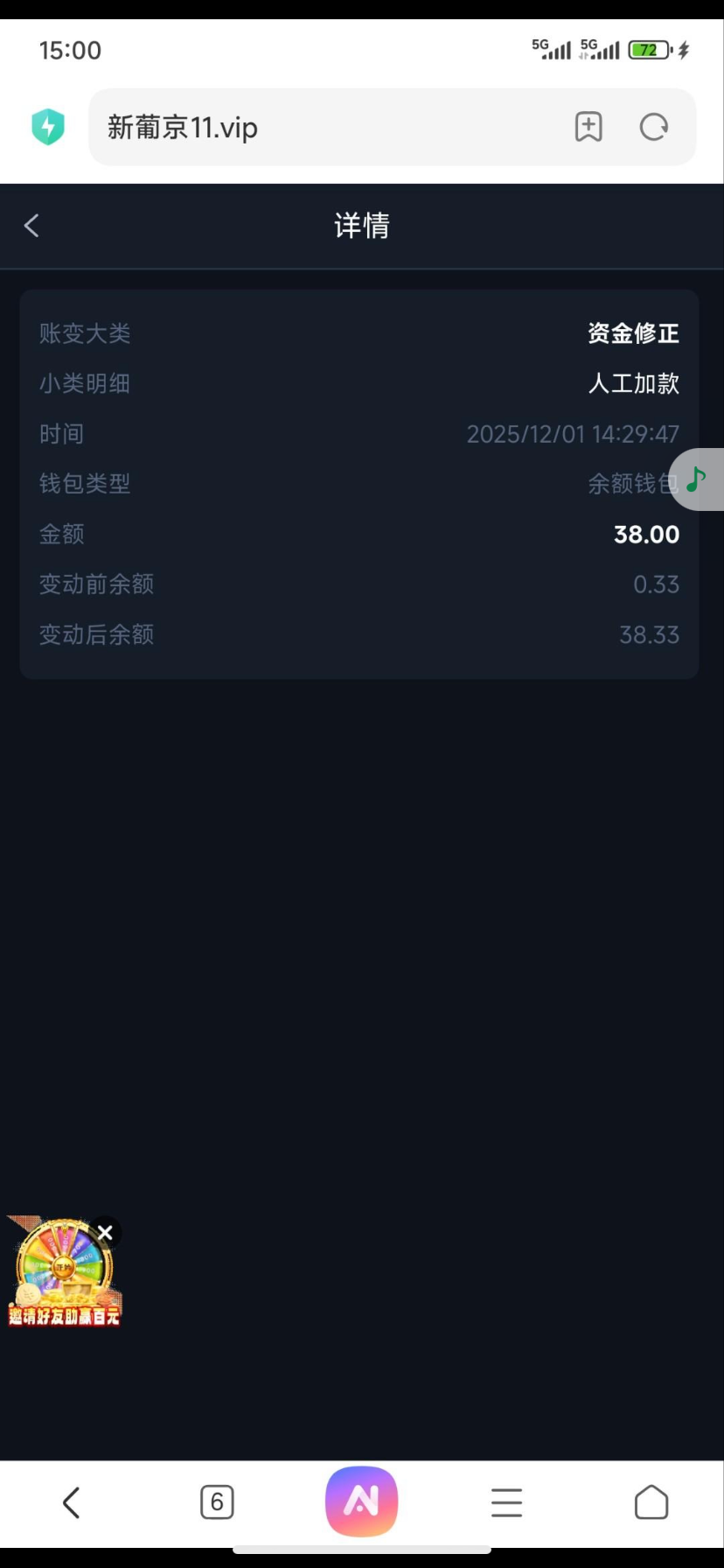Tap the browser security shield icon
This screenshot has height=1568, width=724.
[48, 128]
